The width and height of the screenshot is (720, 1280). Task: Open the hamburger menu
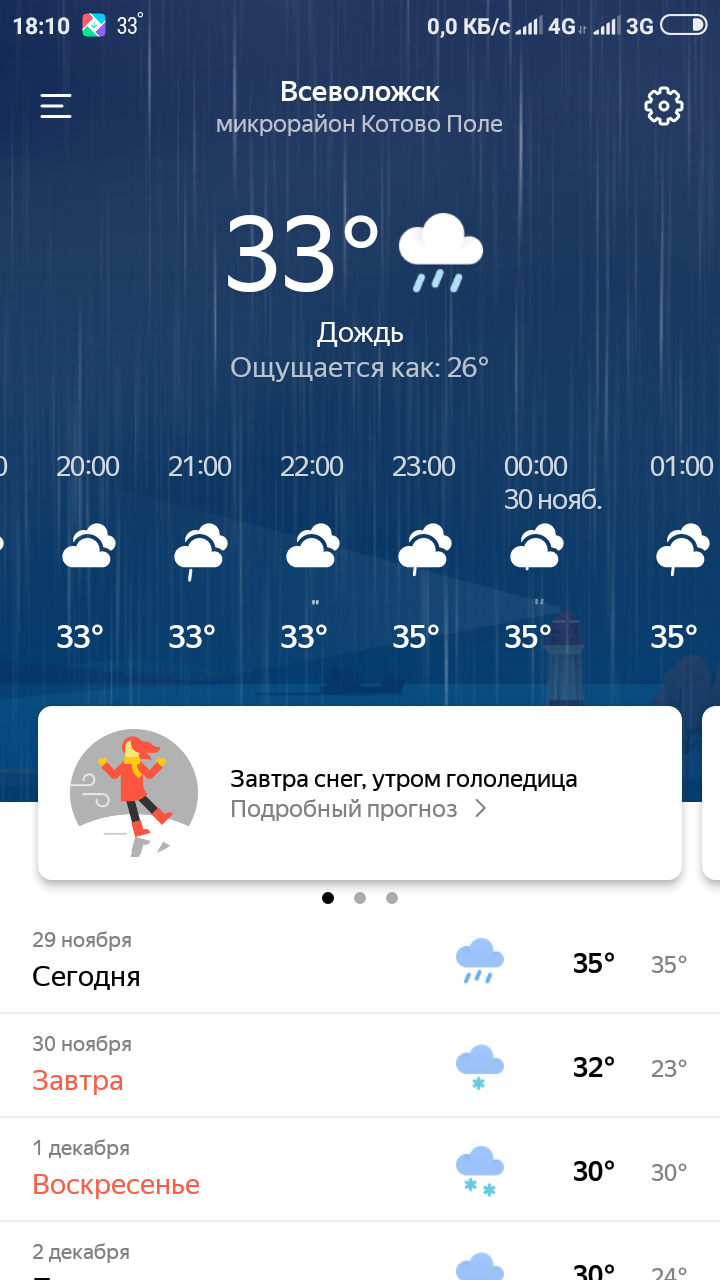[56, 106]
